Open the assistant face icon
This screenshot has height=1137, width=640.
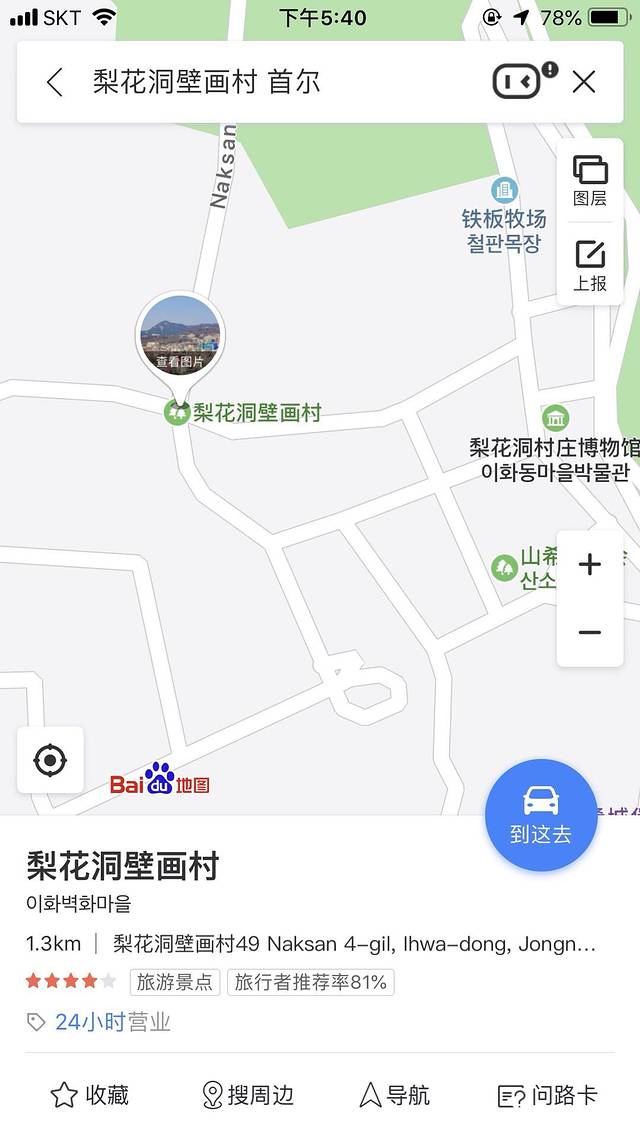tap(518, 81)
